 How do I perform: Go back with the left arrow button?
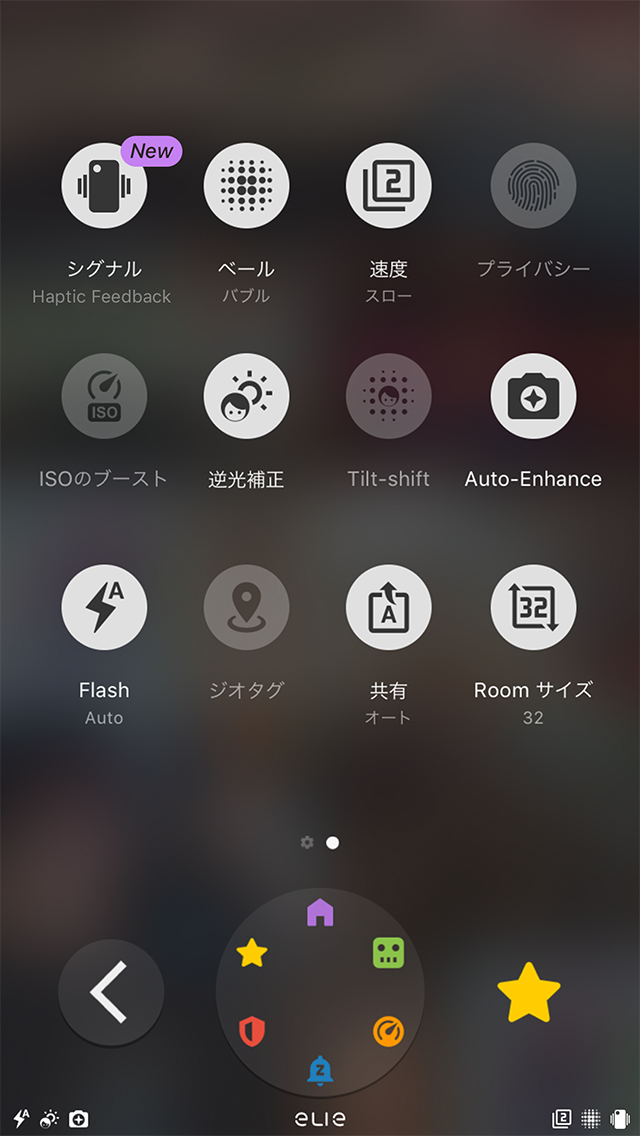[110, 992]
